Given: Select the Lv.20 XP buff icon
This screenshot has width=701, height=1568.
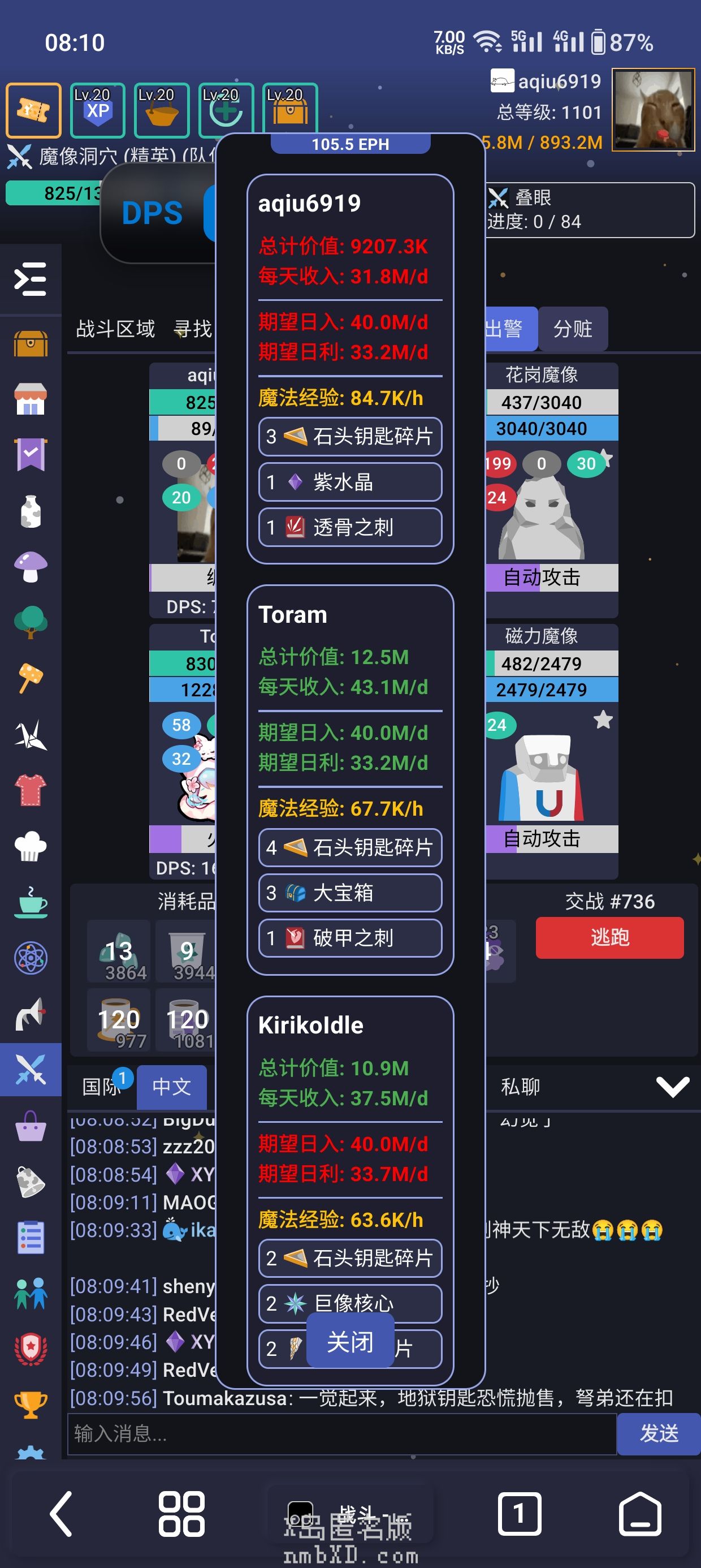Looking at the screenshot, I should click(97, 110).
